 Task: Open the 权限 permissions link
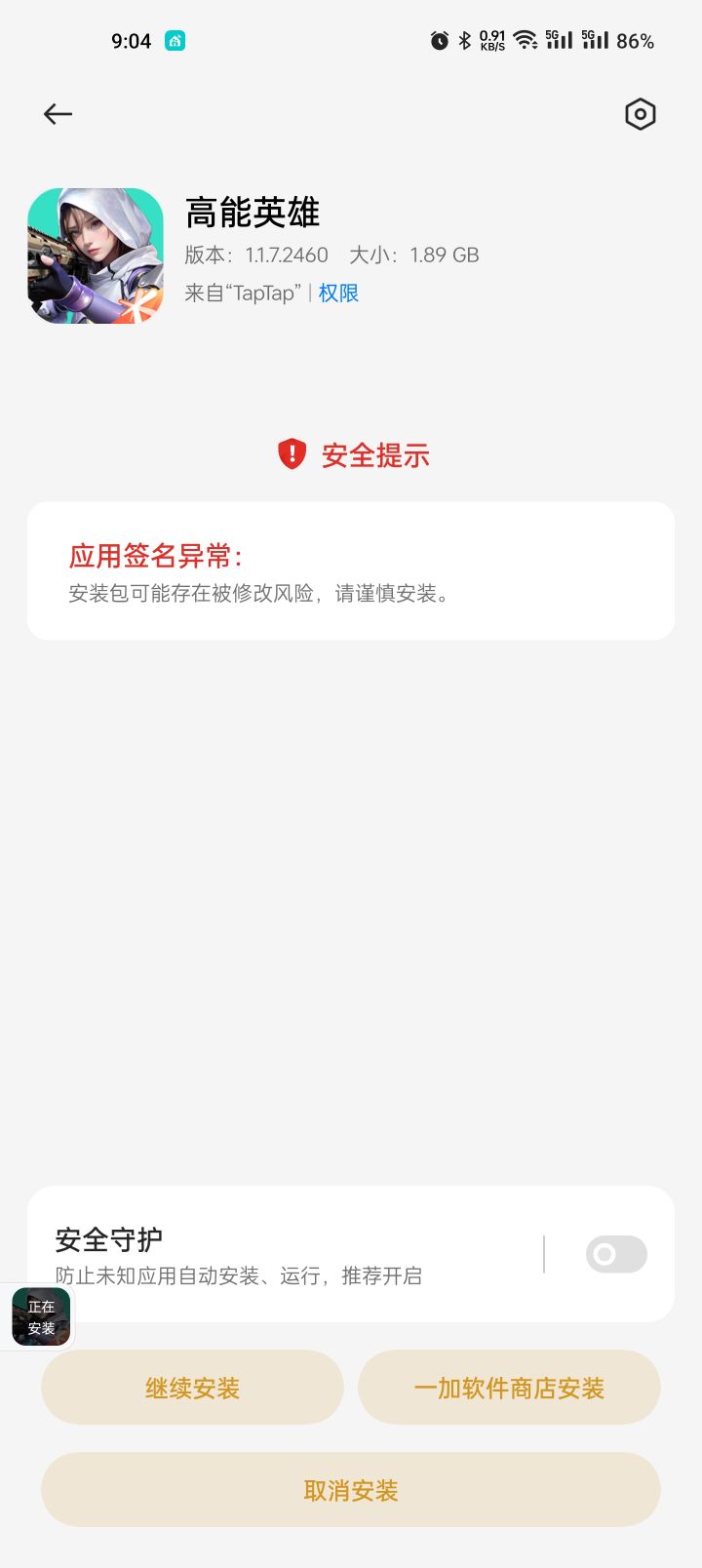pos(338,293)
